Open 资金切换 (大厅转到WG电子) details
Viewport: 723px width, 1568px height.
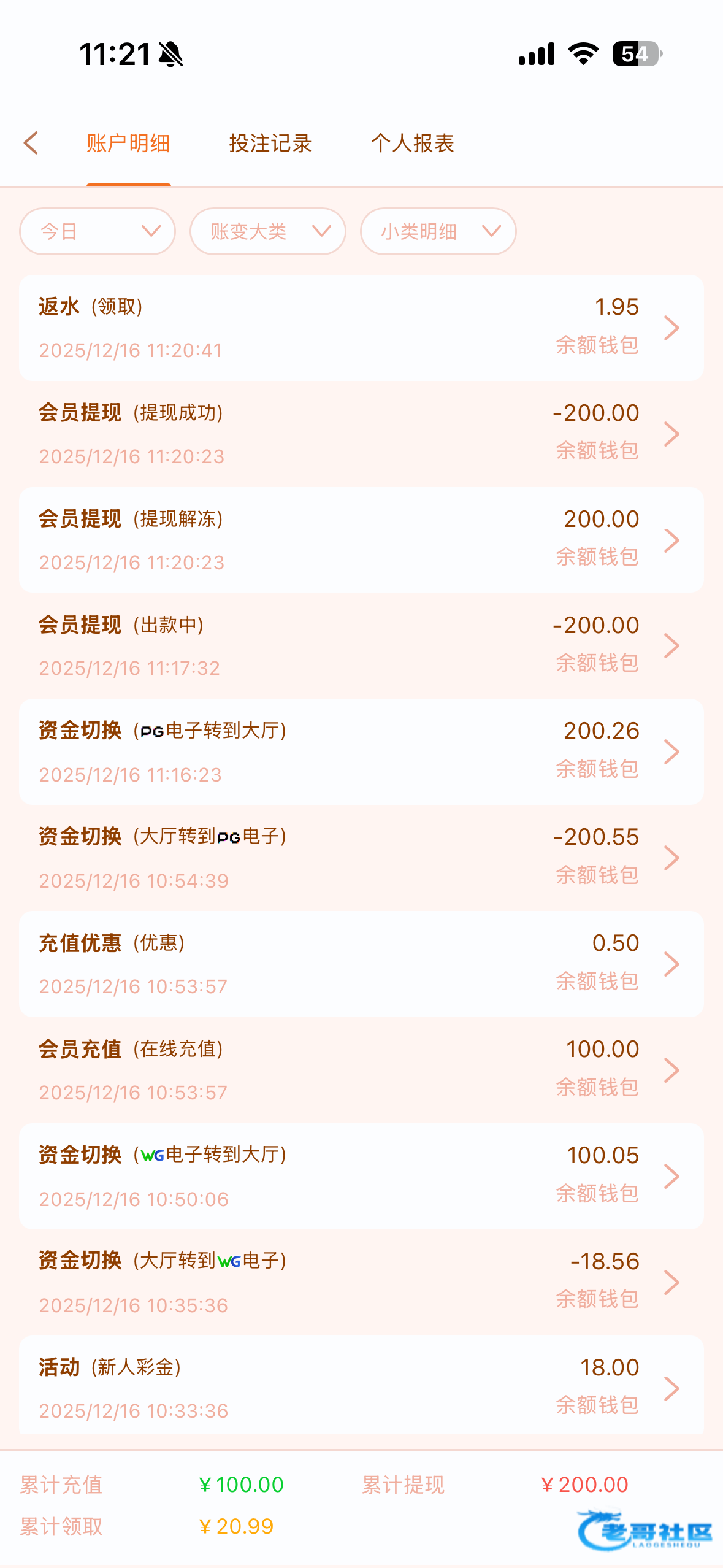[361, 1282]
